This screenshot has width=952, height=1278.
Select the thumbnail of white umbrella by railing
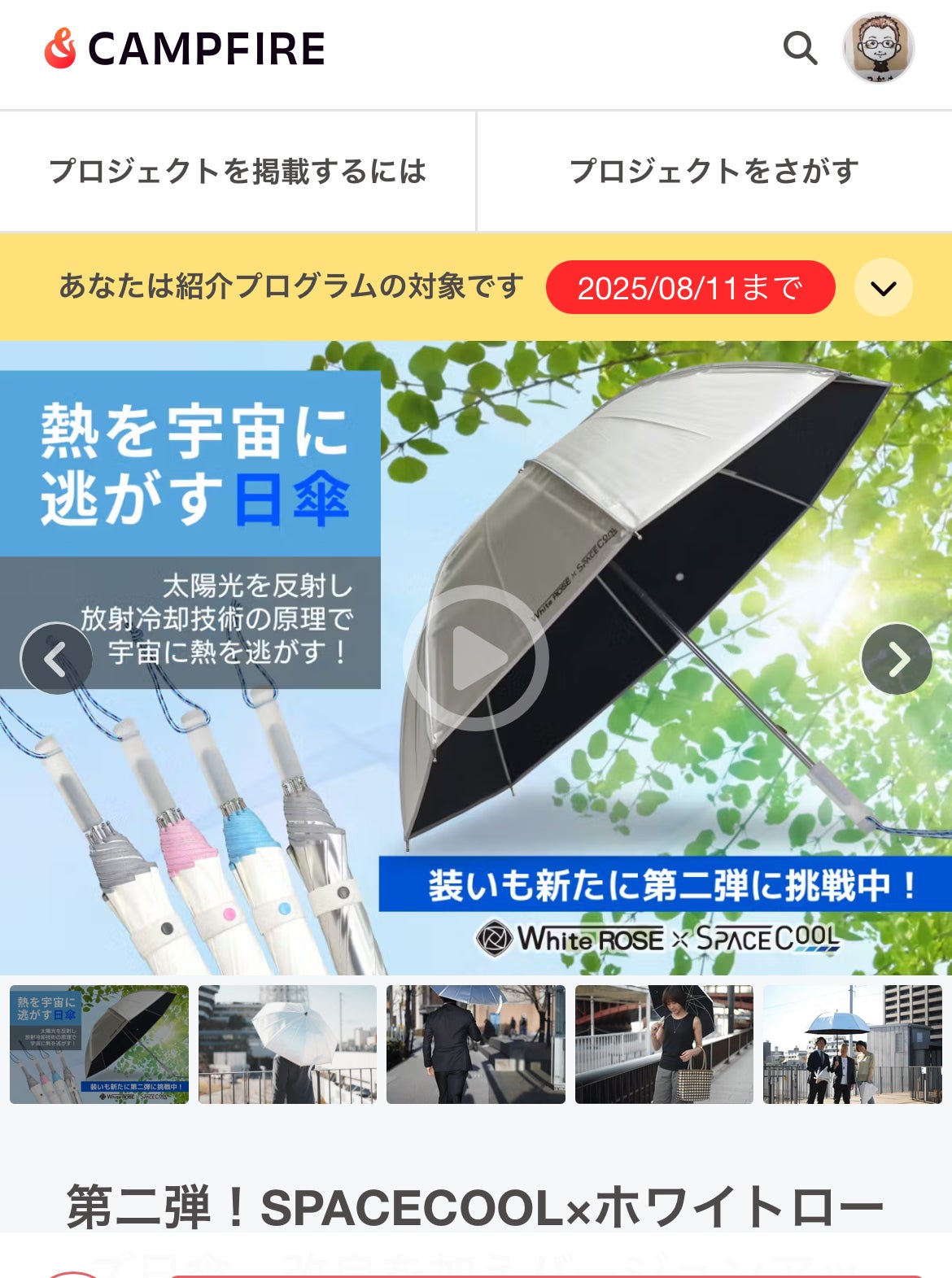point(287,1045)
